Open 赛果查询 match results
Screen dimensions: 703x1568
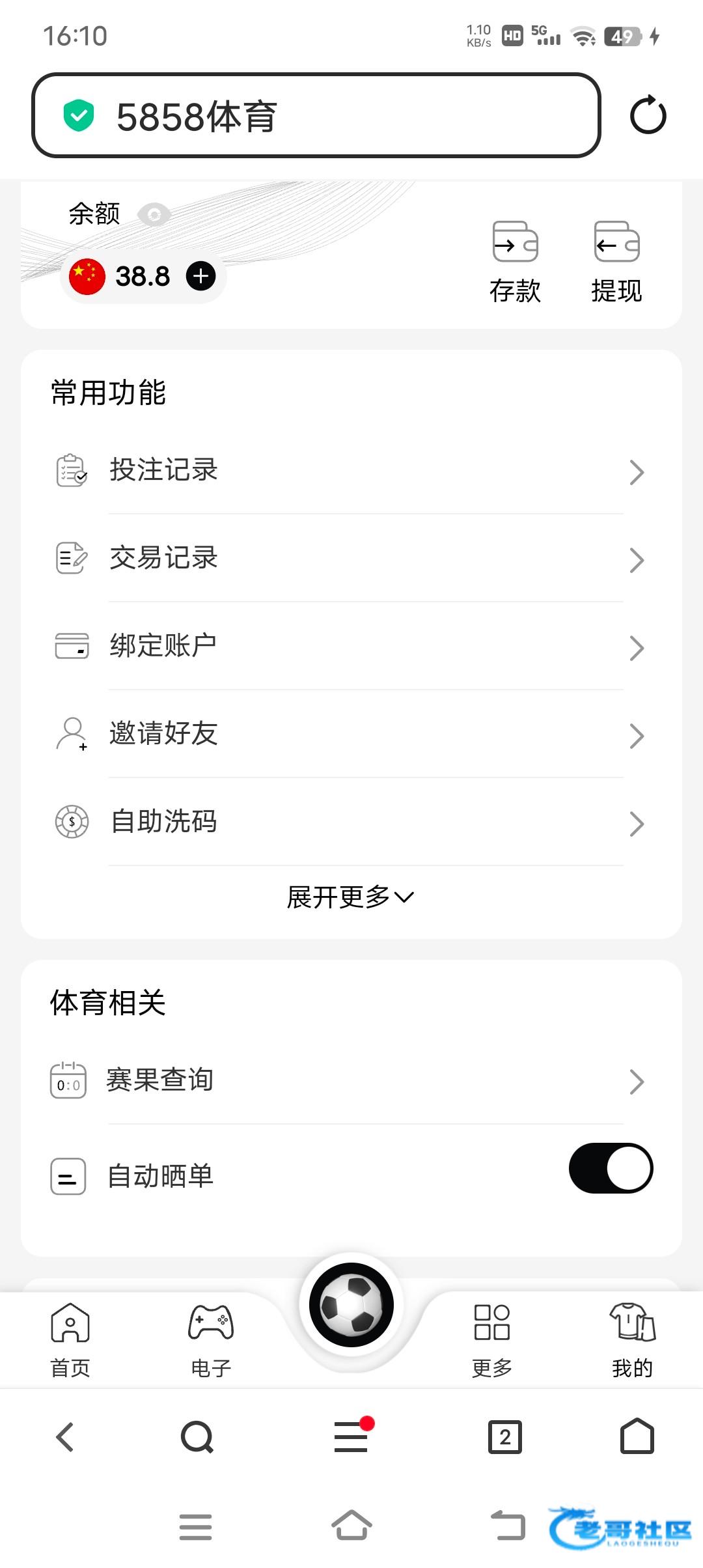(351, 1081)
